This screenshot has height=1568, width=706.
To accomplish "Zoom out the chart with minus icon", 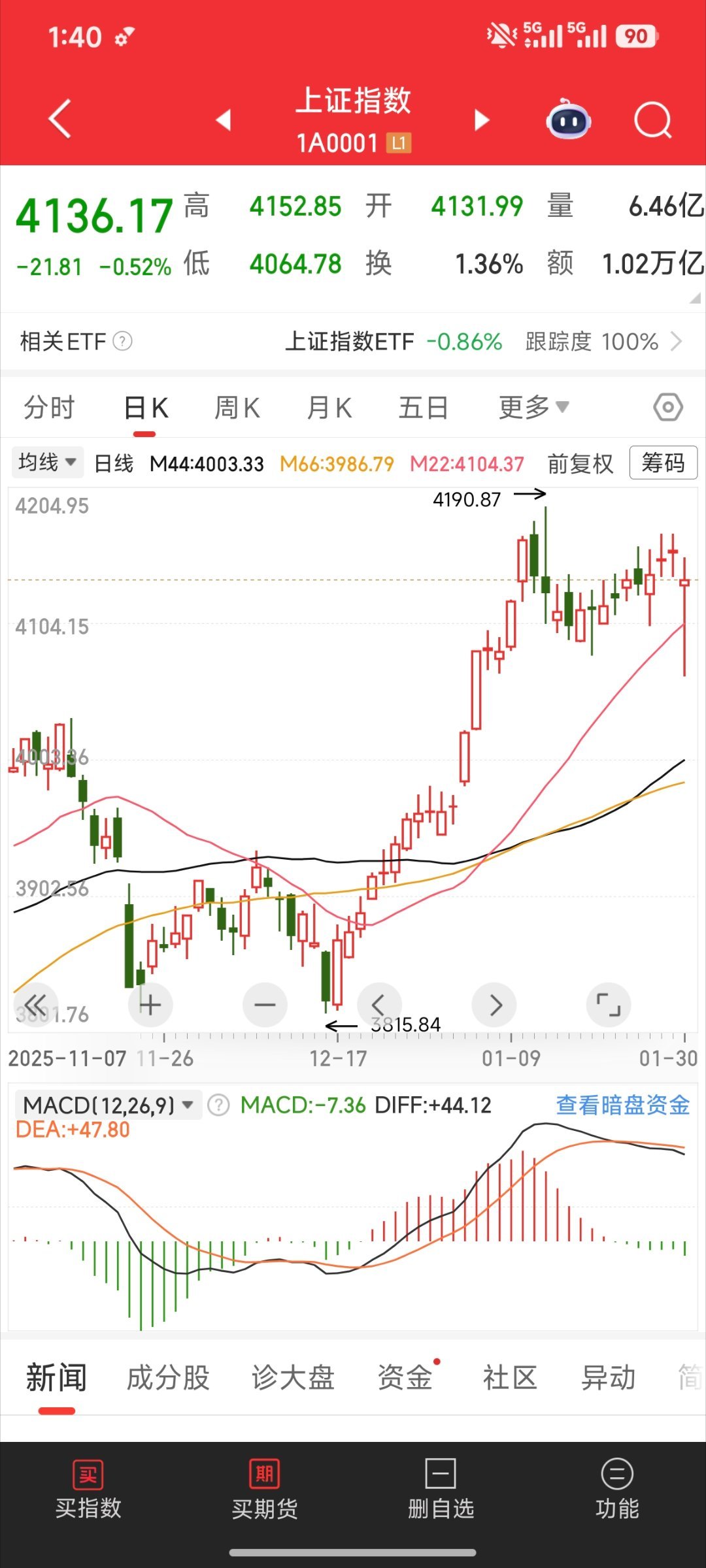I will coord(265,1005).
